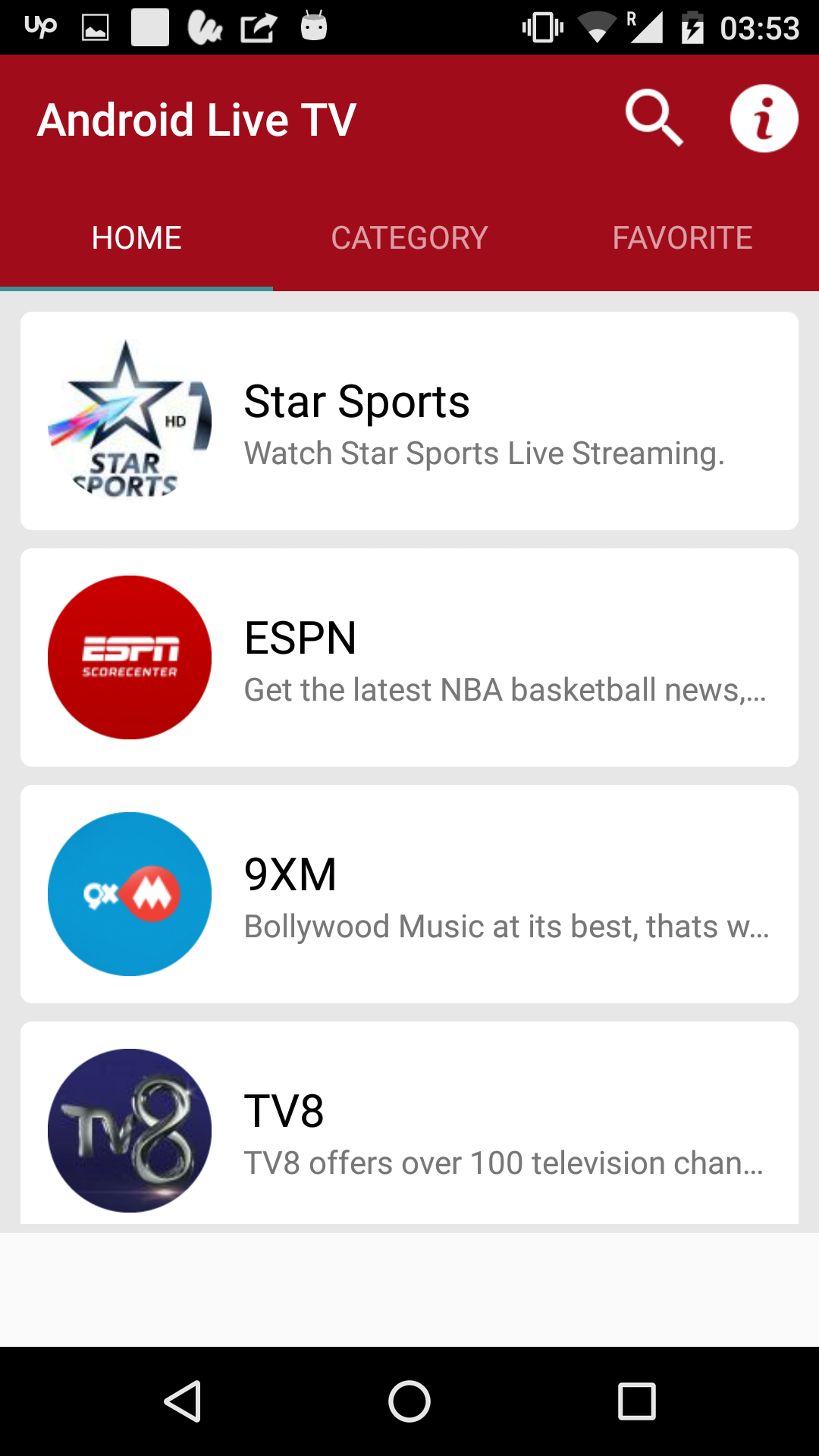Open the FAVORITE tab

(x=682, y=237)
